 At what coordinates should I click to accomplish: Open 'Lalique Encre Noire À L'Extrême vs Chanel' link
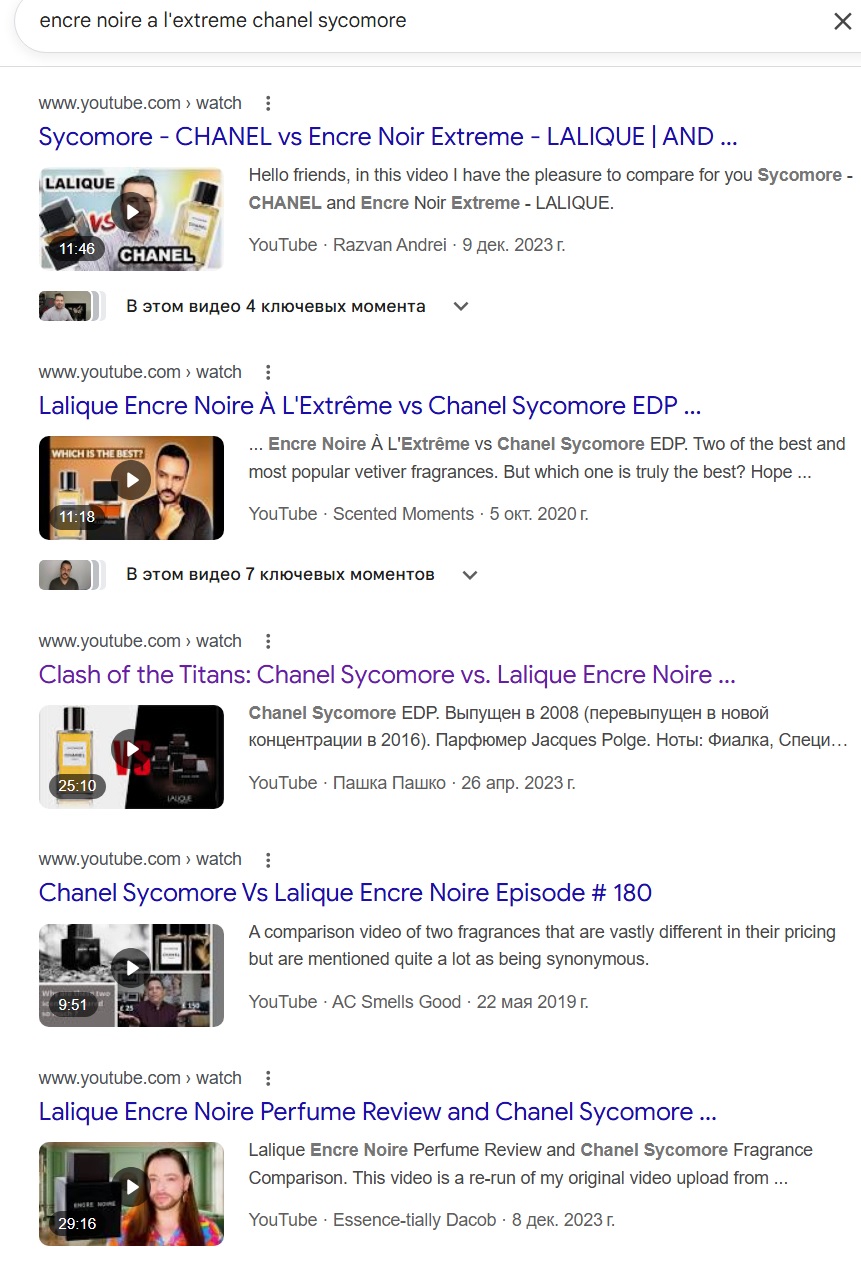pos(369,406)
